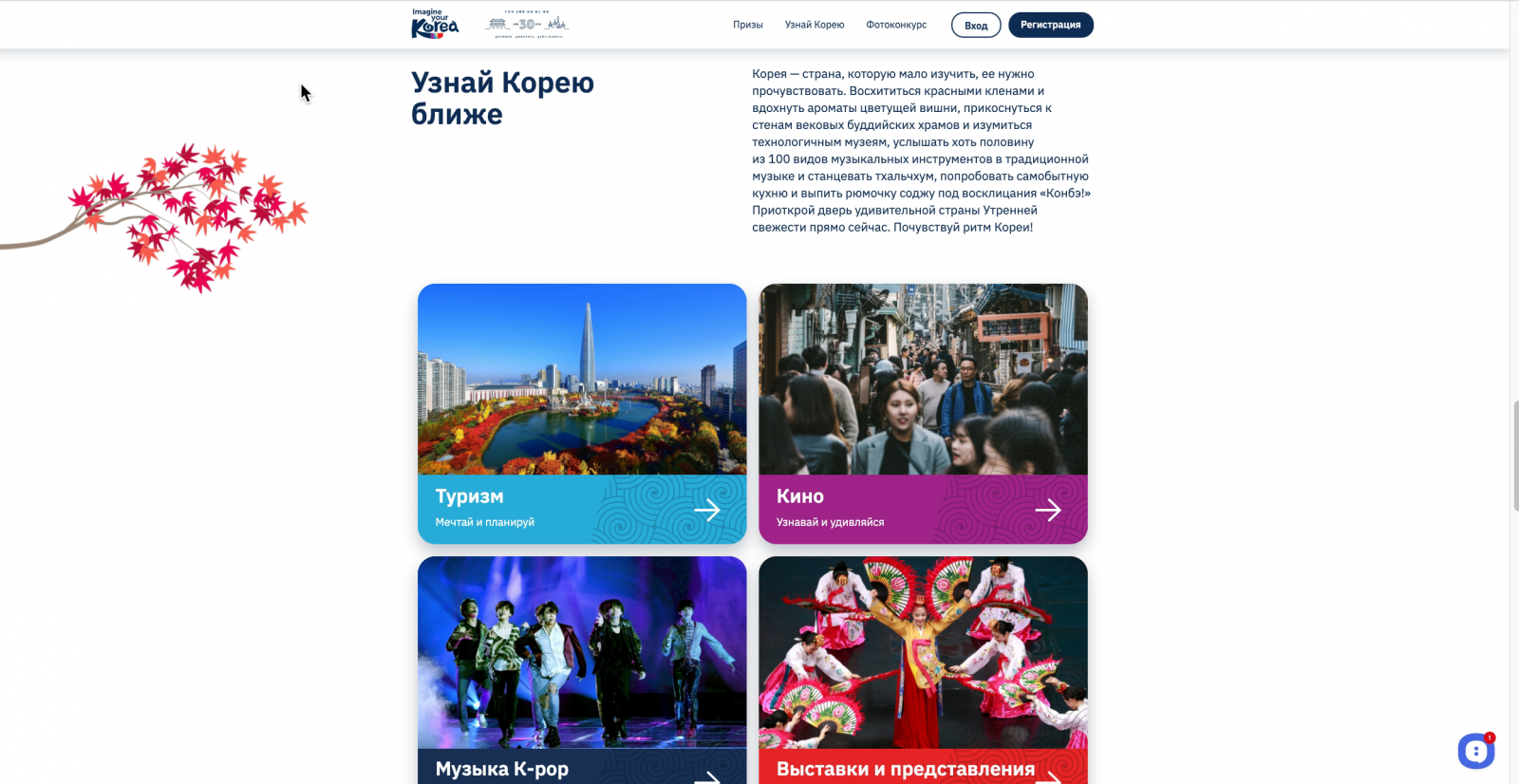The image size is (1519, 784).
Task: Go to Узнай Корею section
Action: (x=814, y=25)
